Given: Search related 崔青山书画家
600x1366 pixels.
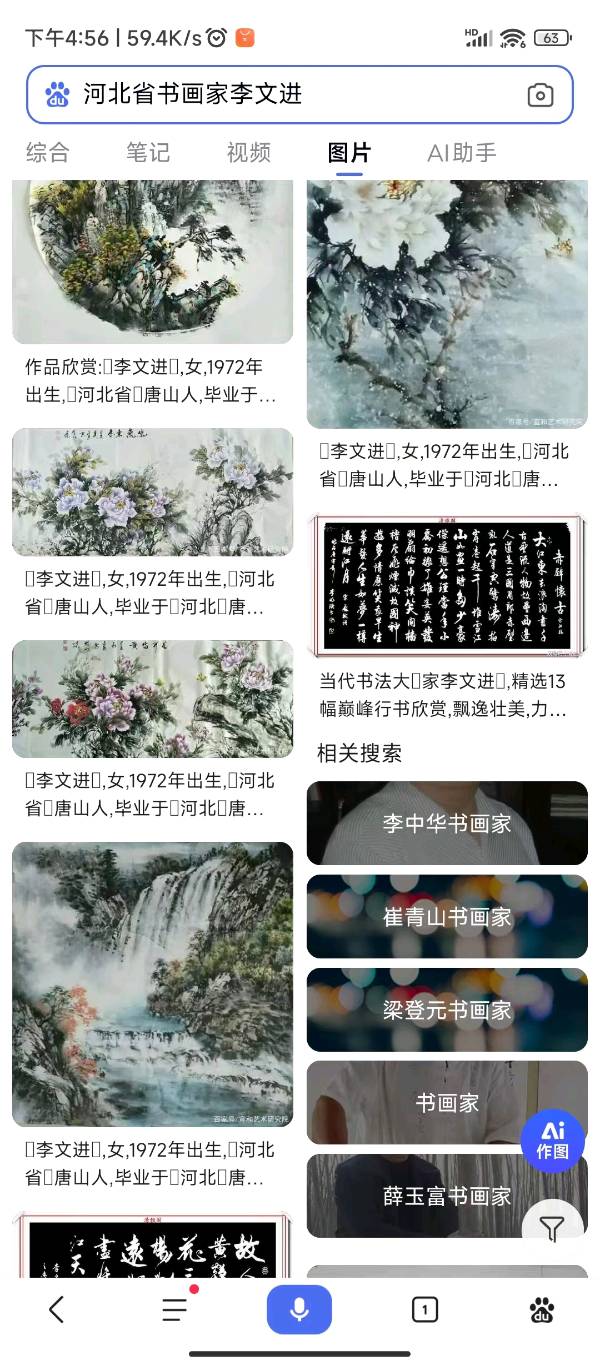Looking at the screenshot, I should (x=447, y=916).
